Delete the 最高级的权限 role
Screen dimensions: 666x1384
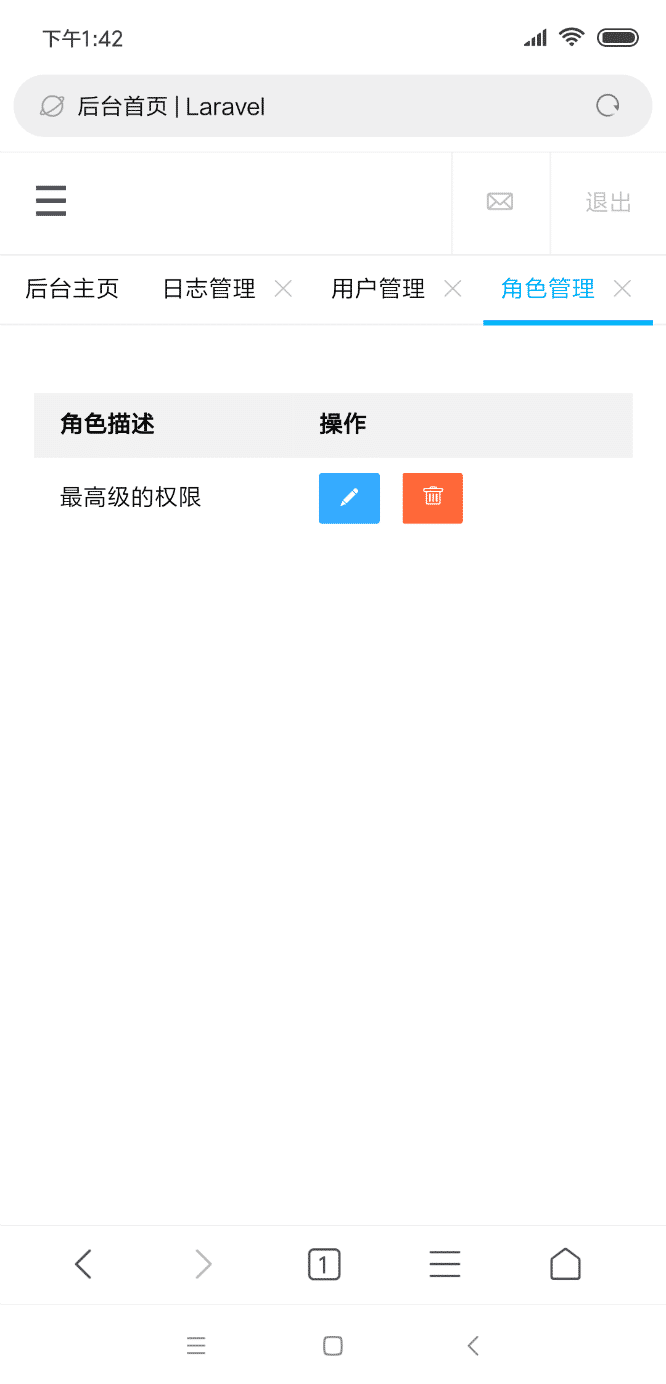click(x=433, y=498)
